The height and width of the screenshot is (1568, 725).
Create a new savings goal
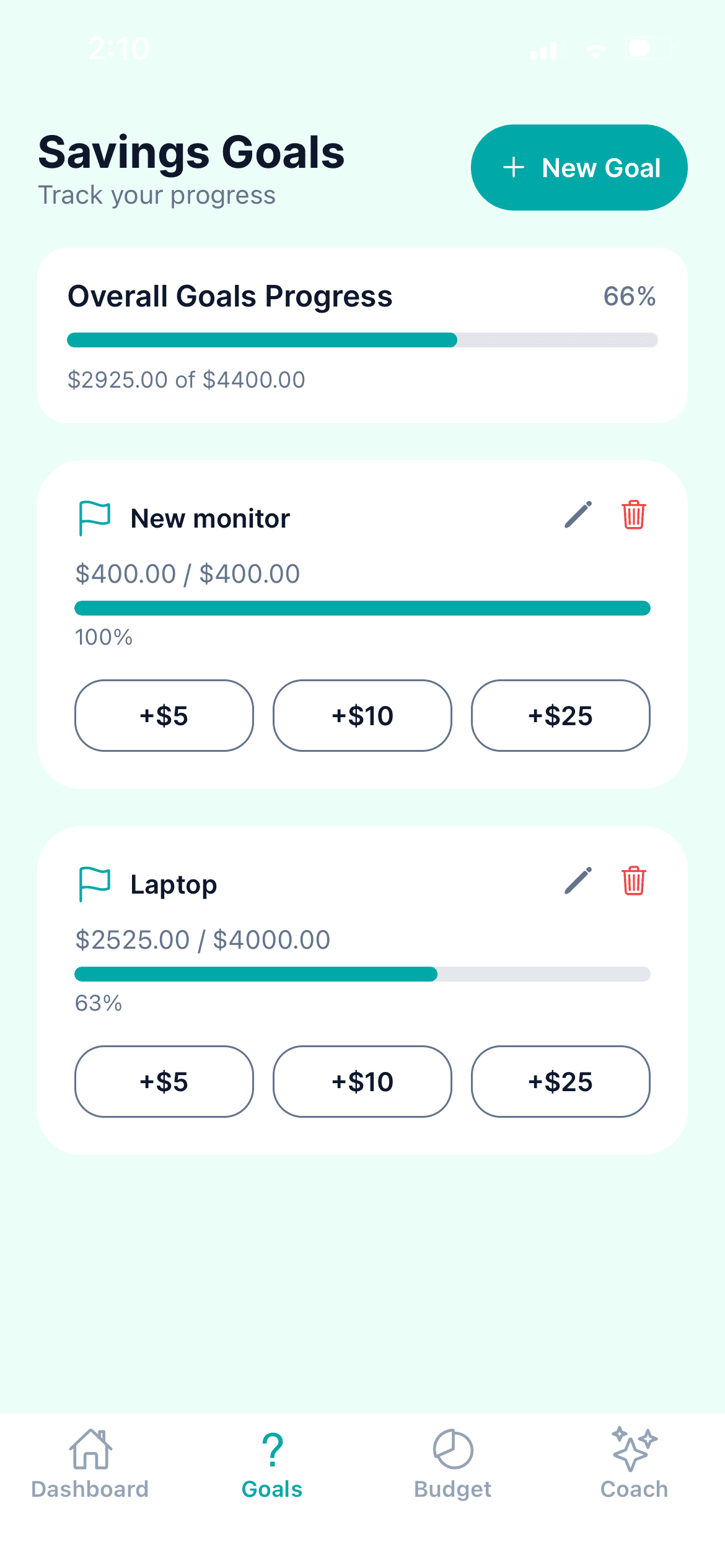(579, 167)
